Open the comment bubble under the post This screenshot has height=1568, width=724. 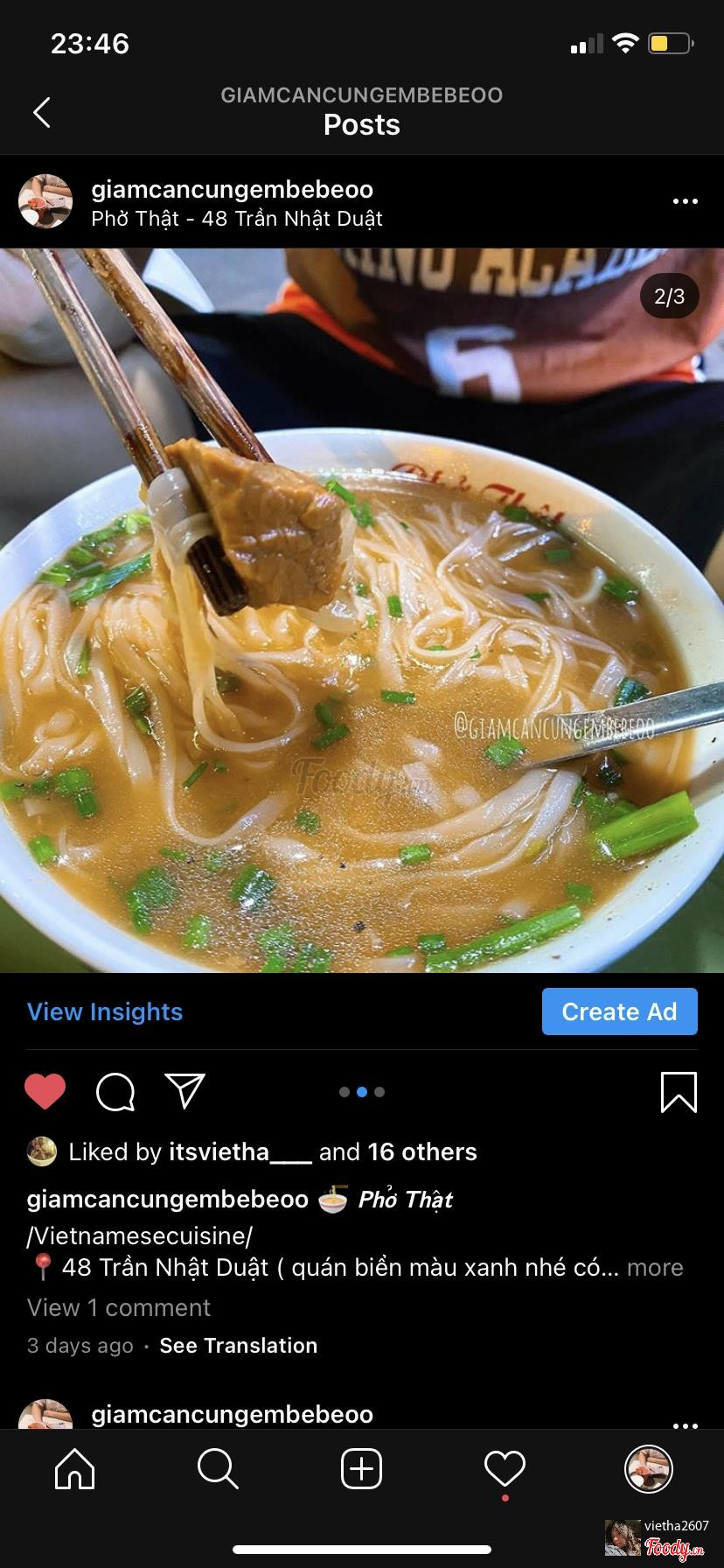point(115,1091)
